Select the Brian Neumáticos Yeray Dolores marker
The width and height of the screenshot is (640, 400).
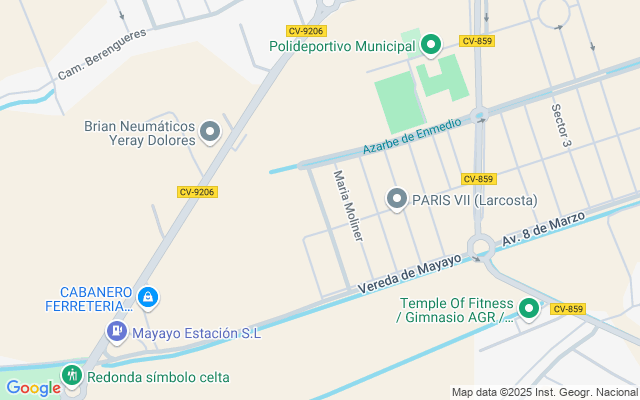(x=210, y=132)
